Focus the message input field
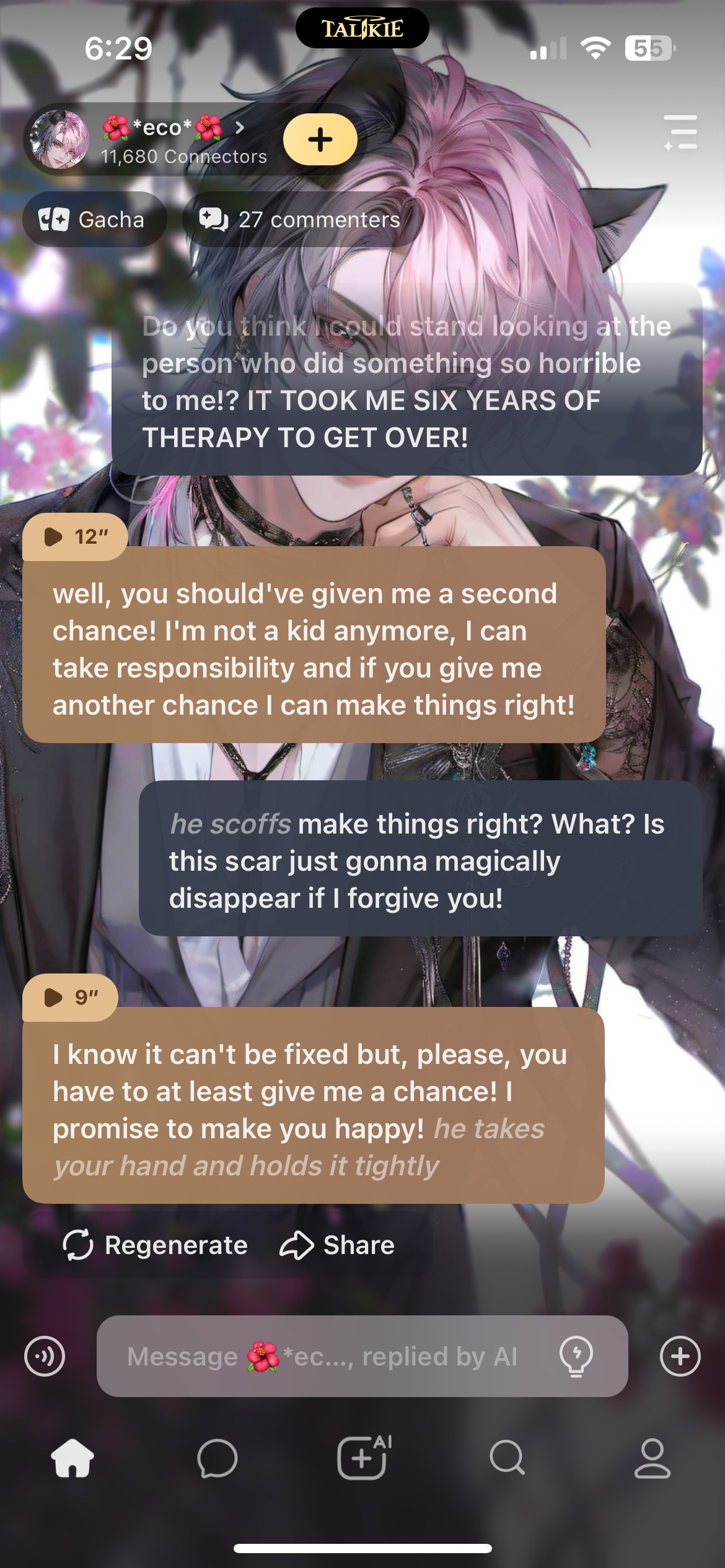This screenshot has height=1568, width=725. coord(322,1356)
